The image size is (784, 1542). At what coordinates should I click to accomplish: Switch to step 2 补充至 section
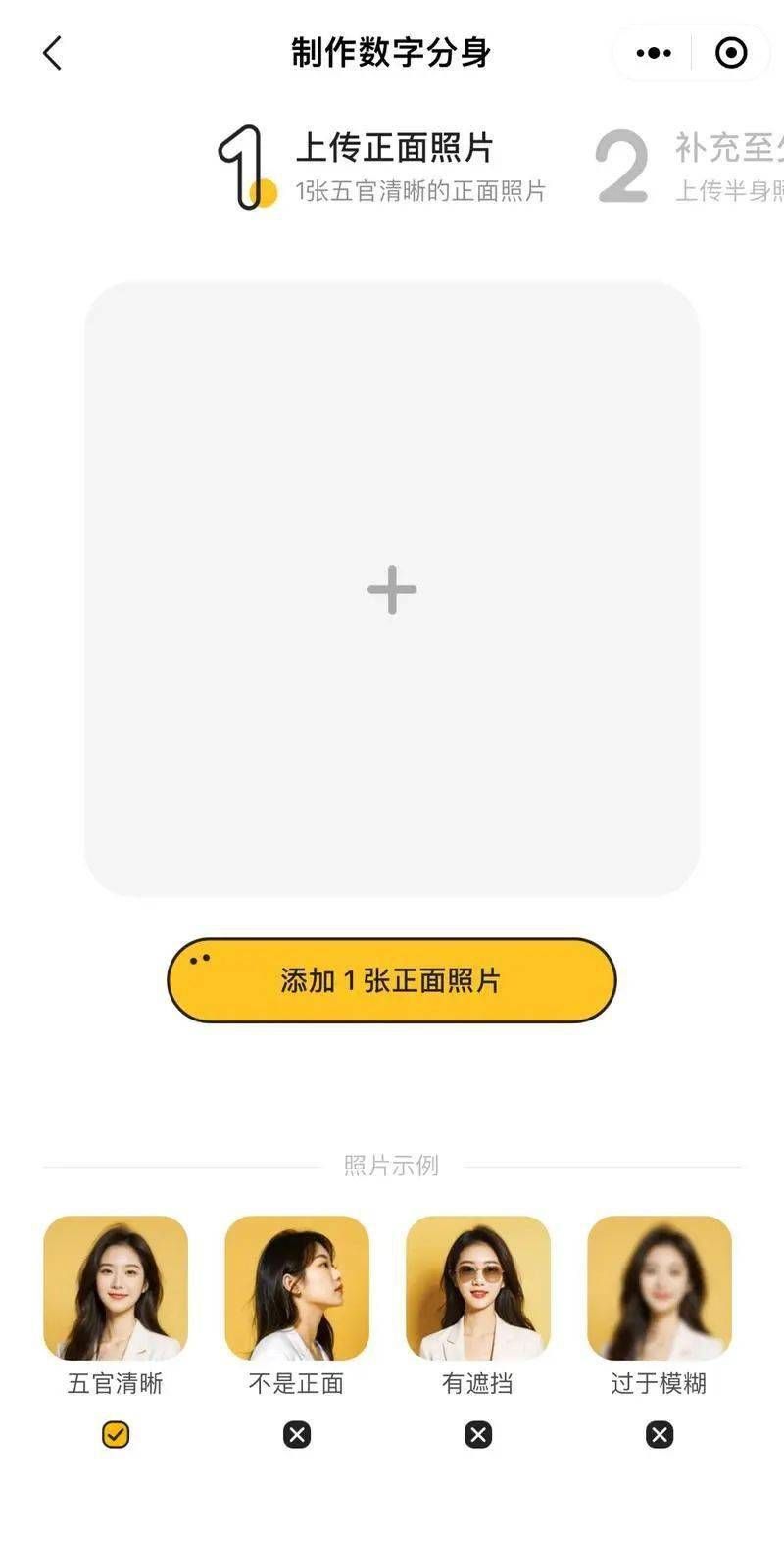[686, 167]
